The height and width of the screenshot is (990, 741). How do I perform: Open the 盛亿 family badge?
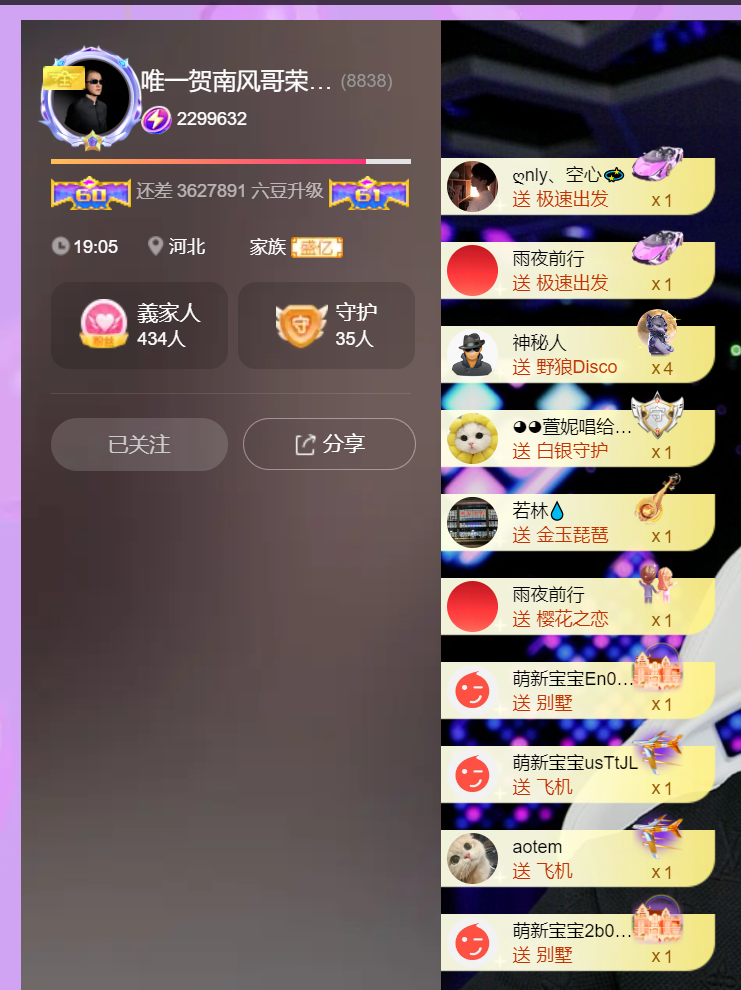coord(317,247)
